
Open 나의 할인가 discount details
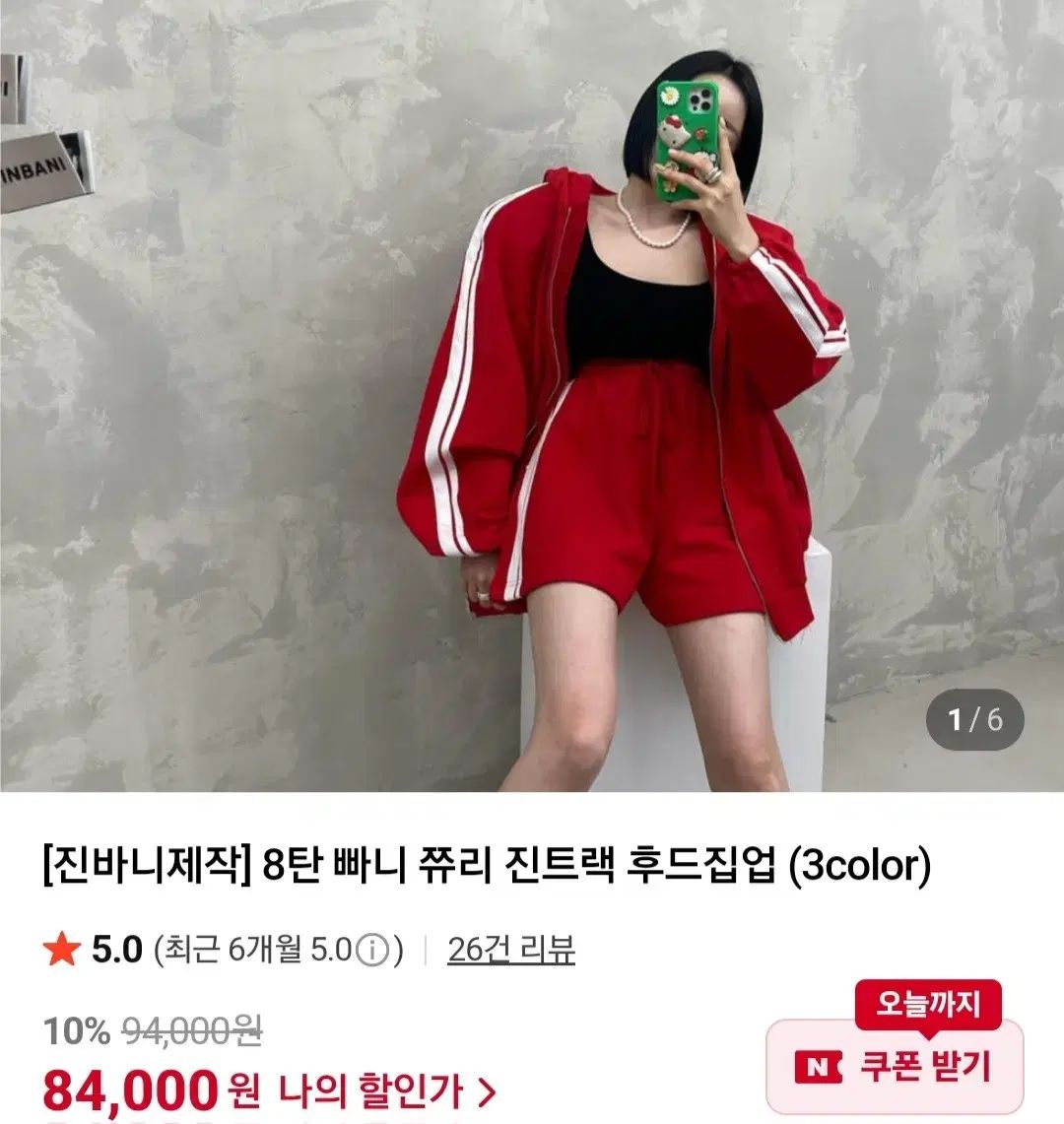(x=386, y=1091)
